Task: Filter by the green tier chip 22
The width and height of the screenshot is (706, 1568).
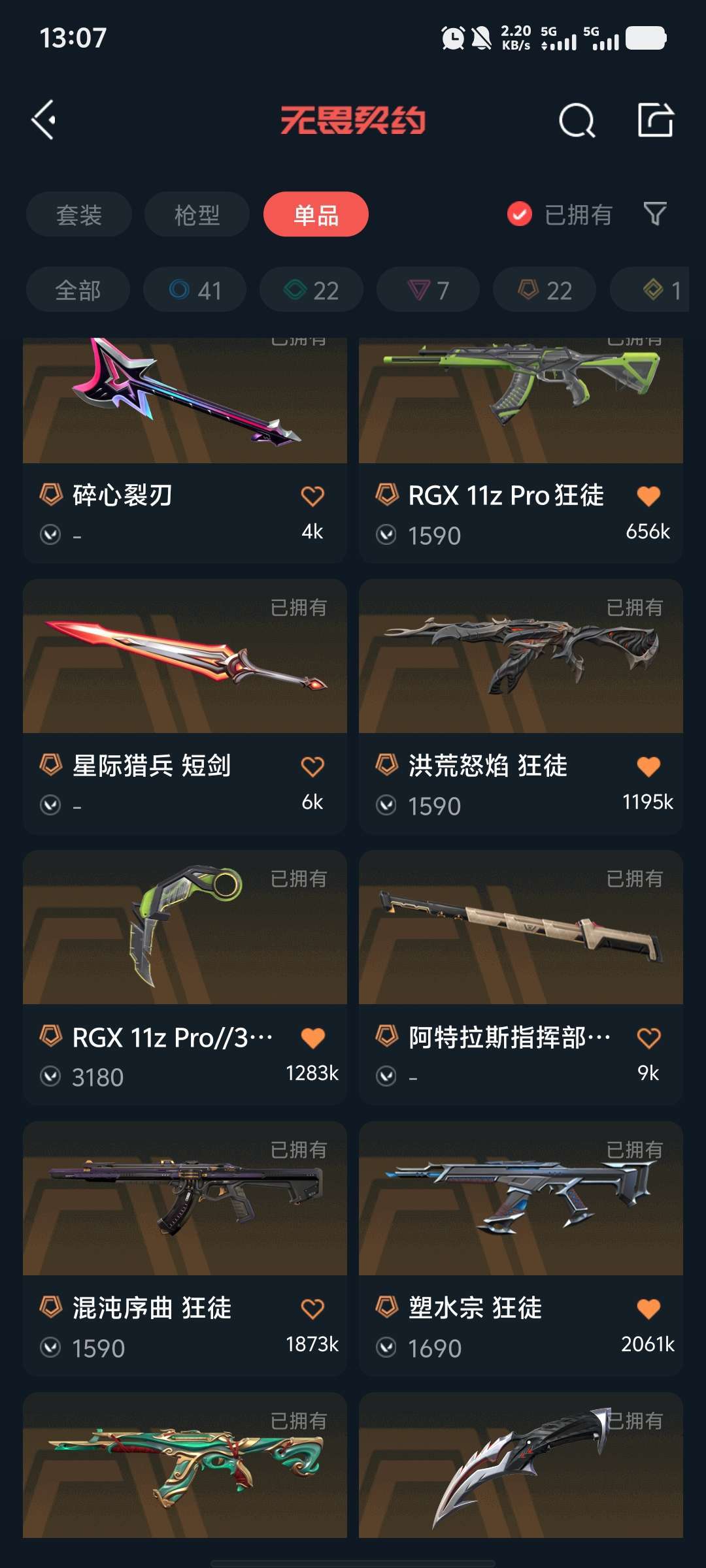Action: [311, 289]
